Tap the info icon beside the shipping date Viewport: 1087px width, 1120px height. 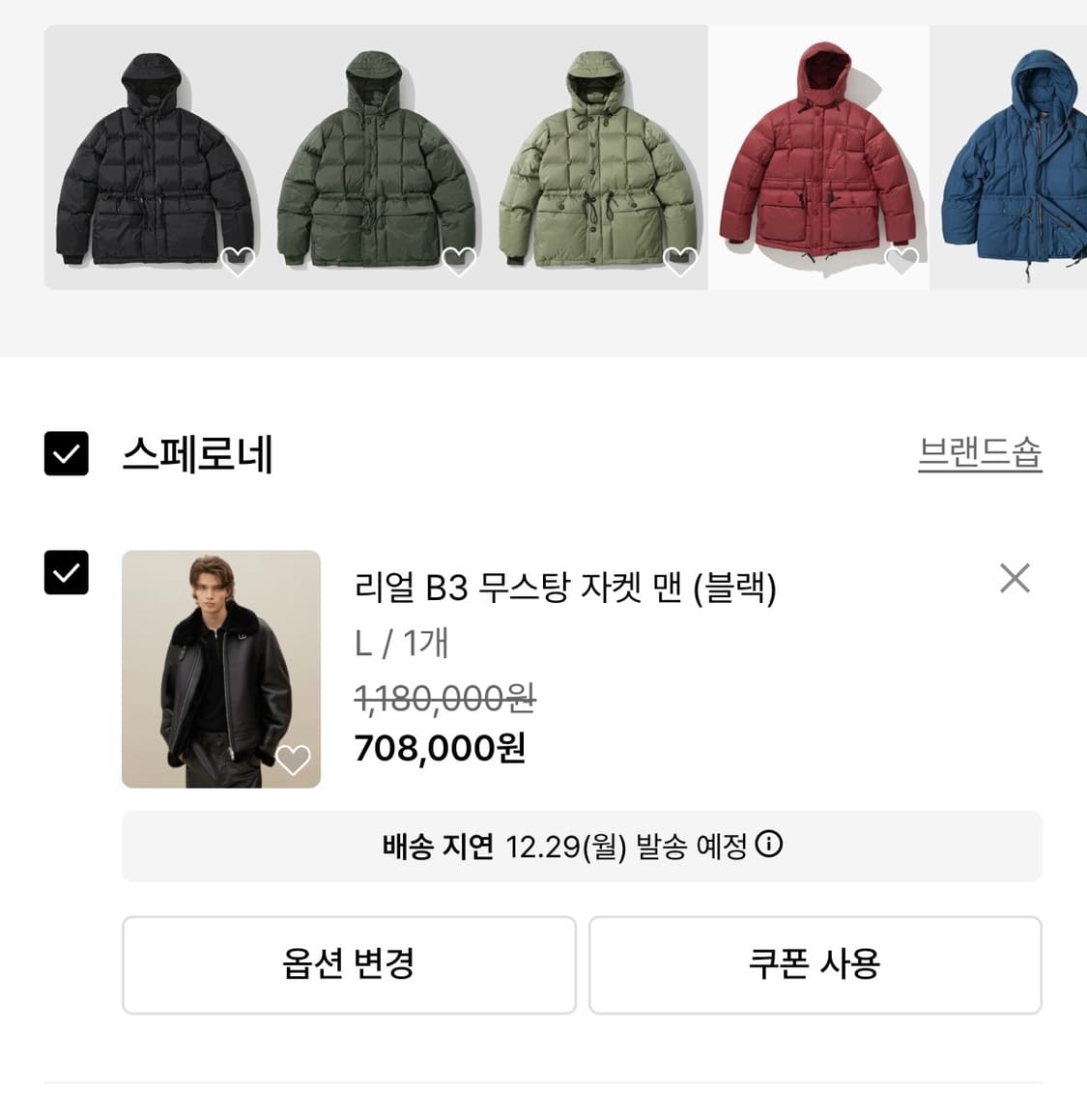pos(769,847)
